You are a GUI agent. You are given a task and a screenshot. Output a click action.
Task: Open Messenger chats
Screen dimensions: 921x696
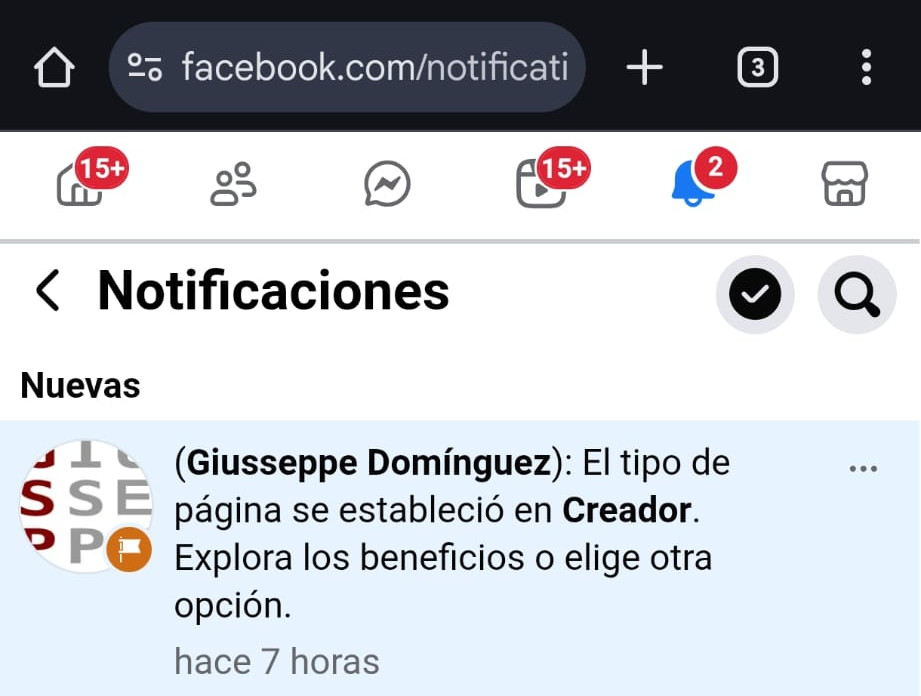point(387,185)
